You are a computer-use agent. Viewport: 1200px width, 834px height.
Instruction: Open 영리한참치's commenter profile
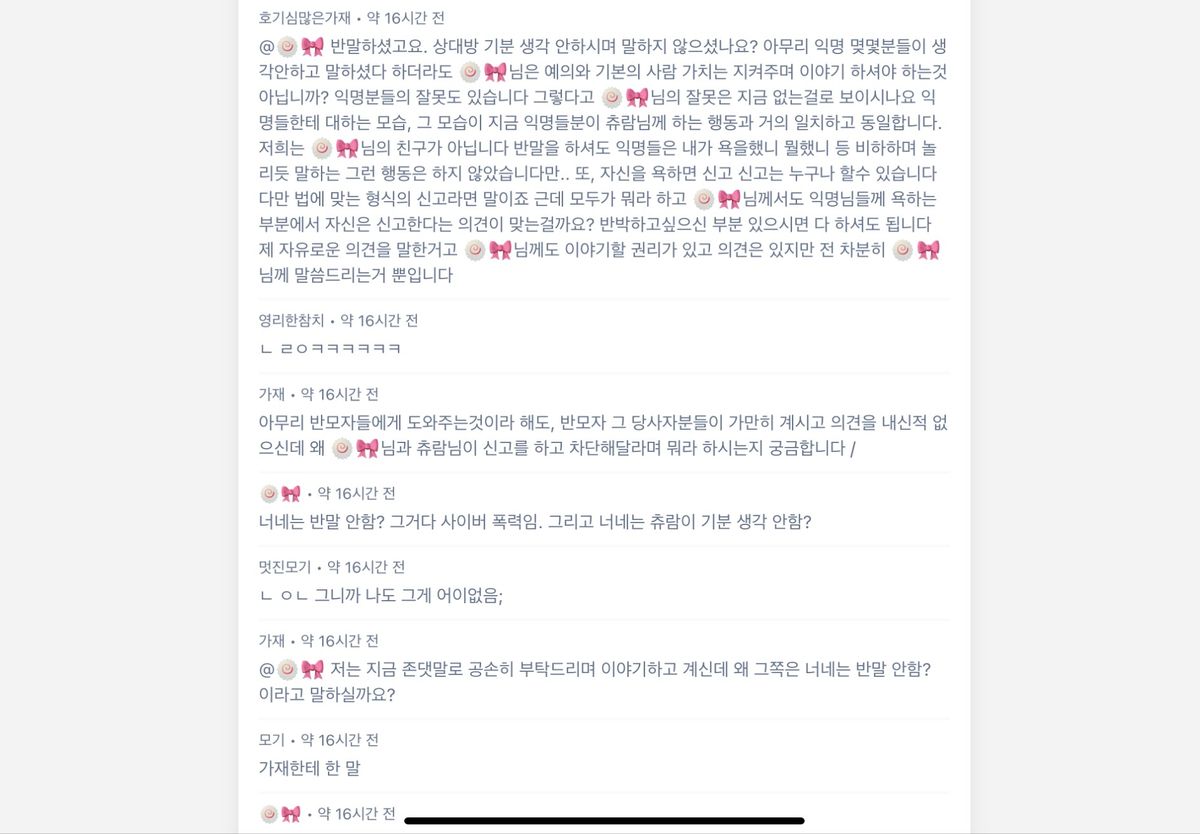pyautogui.click(x=291, y=321)
